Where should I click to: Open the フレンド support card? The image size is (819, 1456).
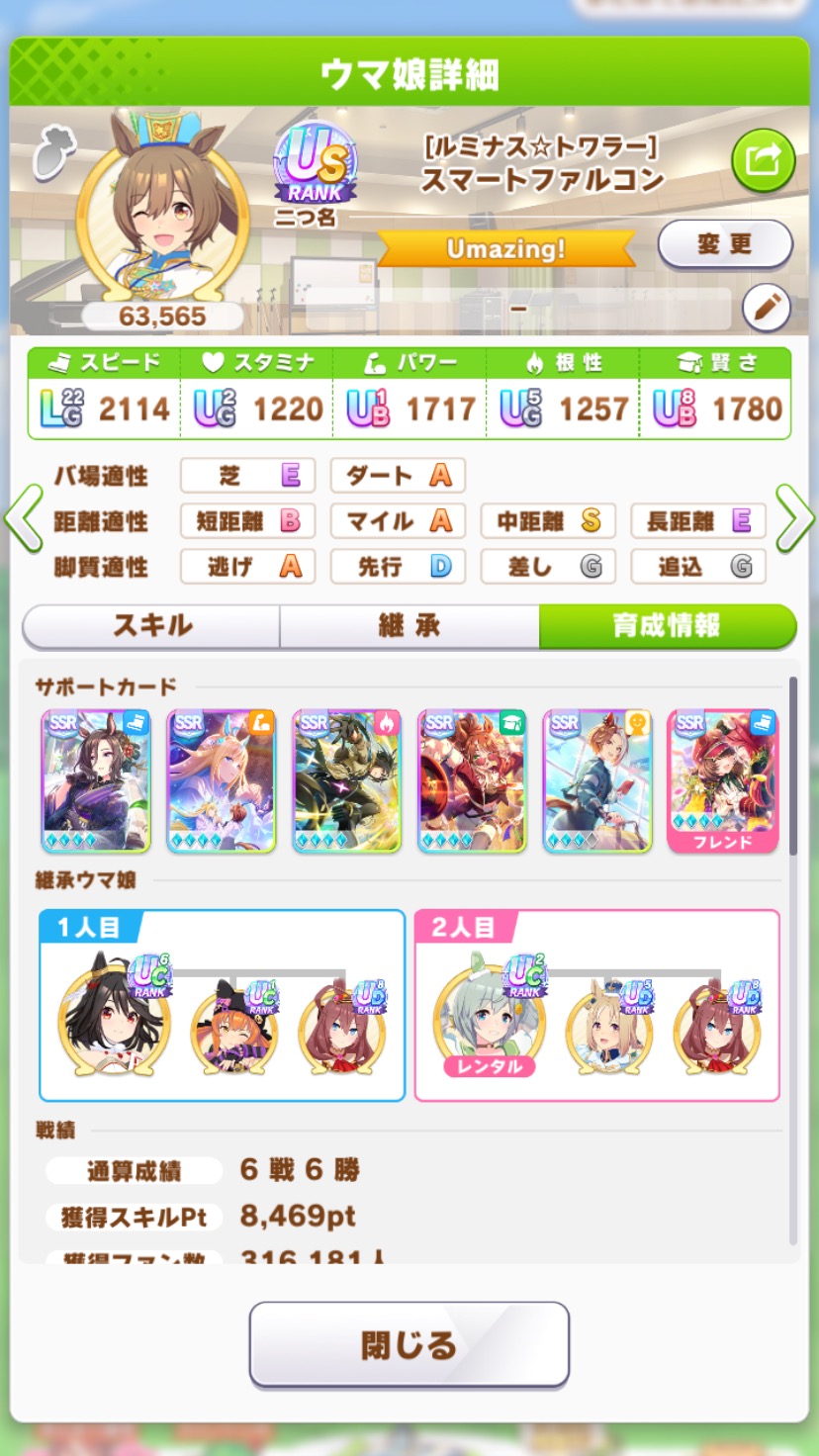(x=722, y=780)
